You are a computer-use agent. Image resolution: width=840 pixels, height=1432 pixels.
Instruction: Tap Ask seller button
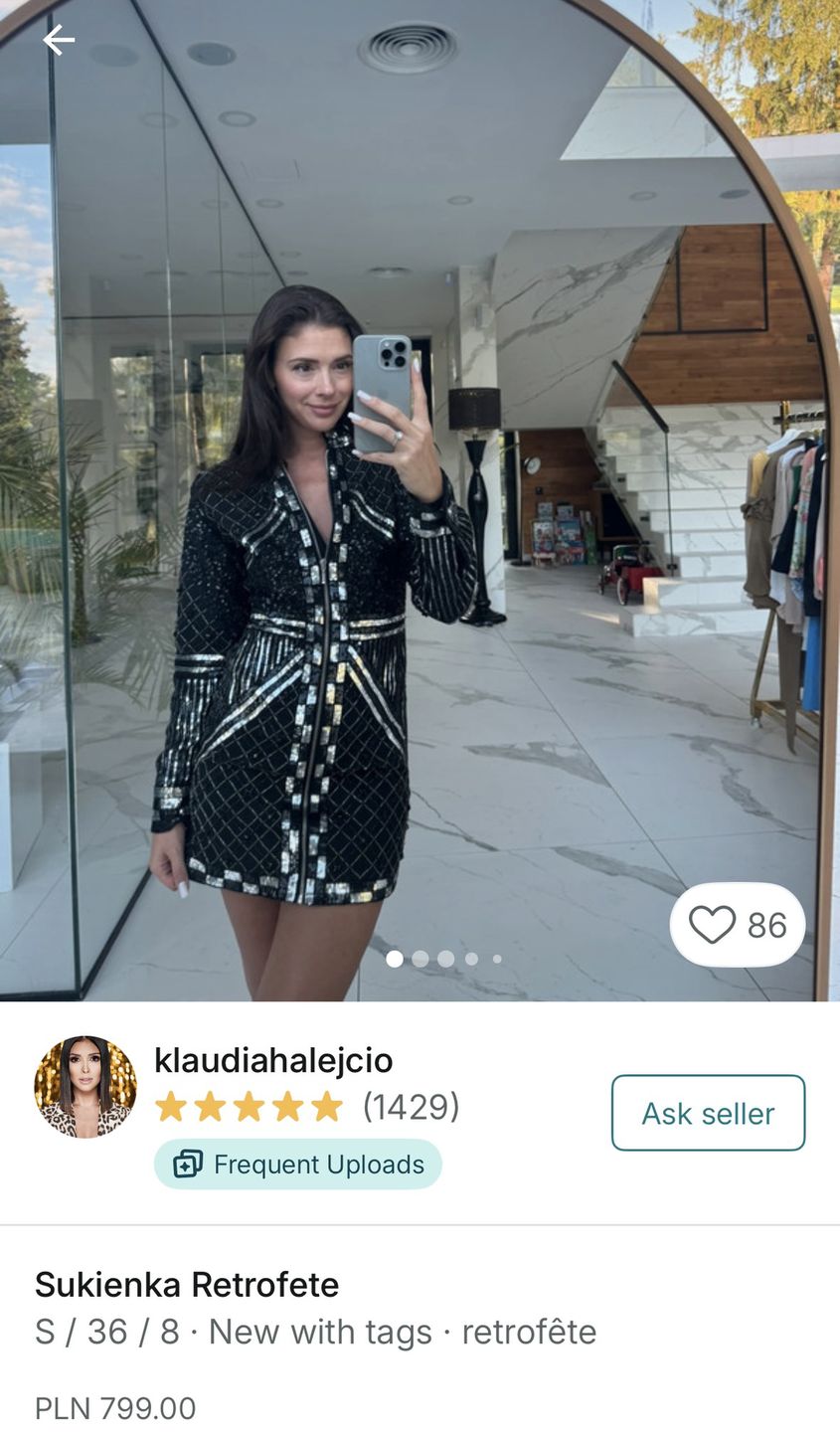708,1113
